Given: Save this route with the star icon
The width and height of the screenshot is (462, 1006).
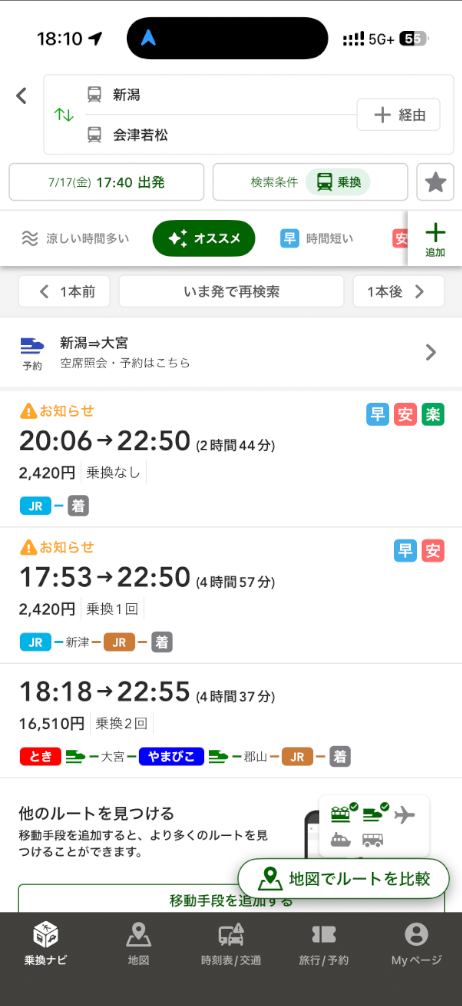Looking at the screenshot, I should pyautogui.click(x=436, y=183).
